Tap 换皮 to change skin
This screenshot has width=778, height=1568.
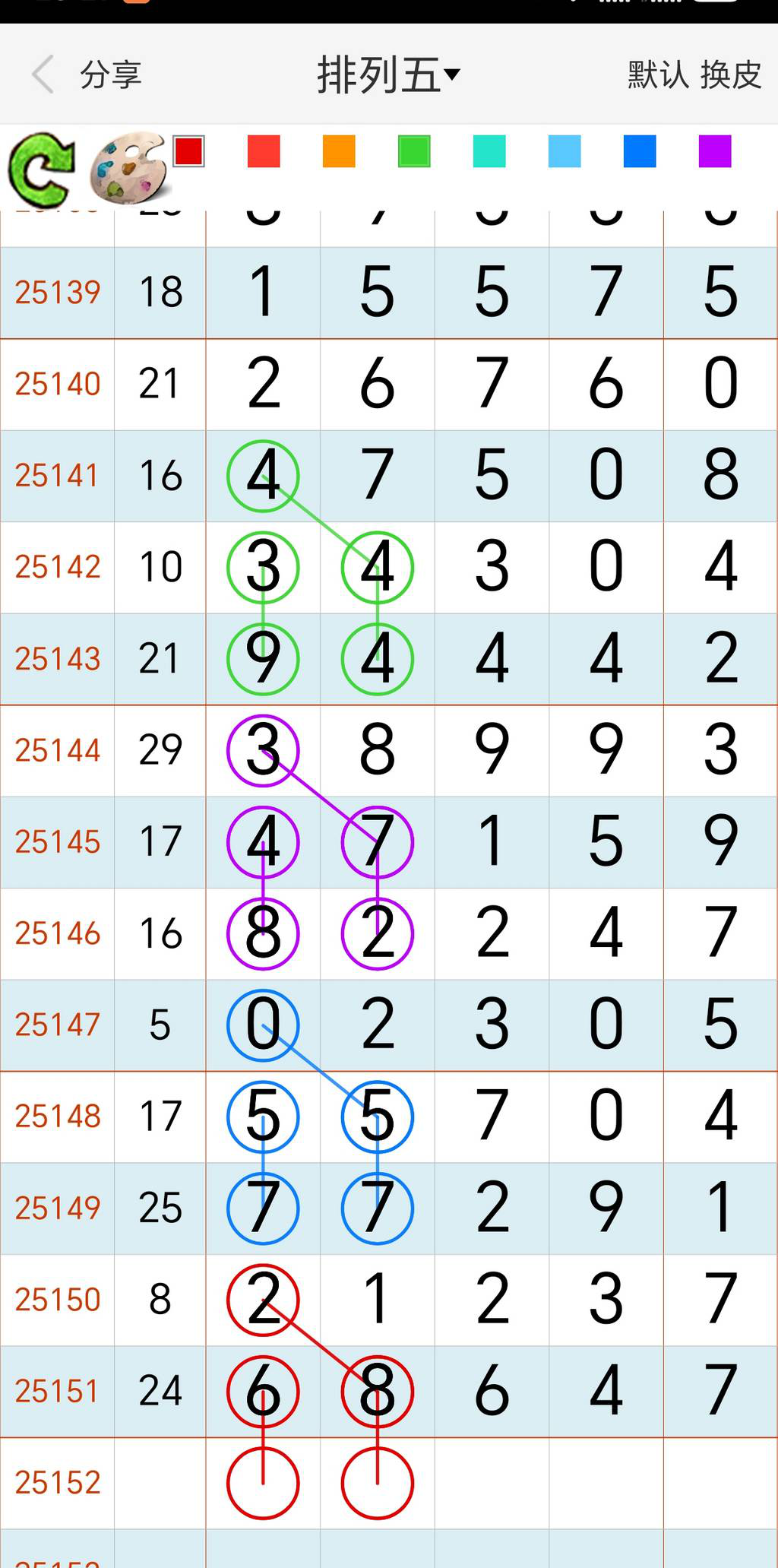point(731,75)
